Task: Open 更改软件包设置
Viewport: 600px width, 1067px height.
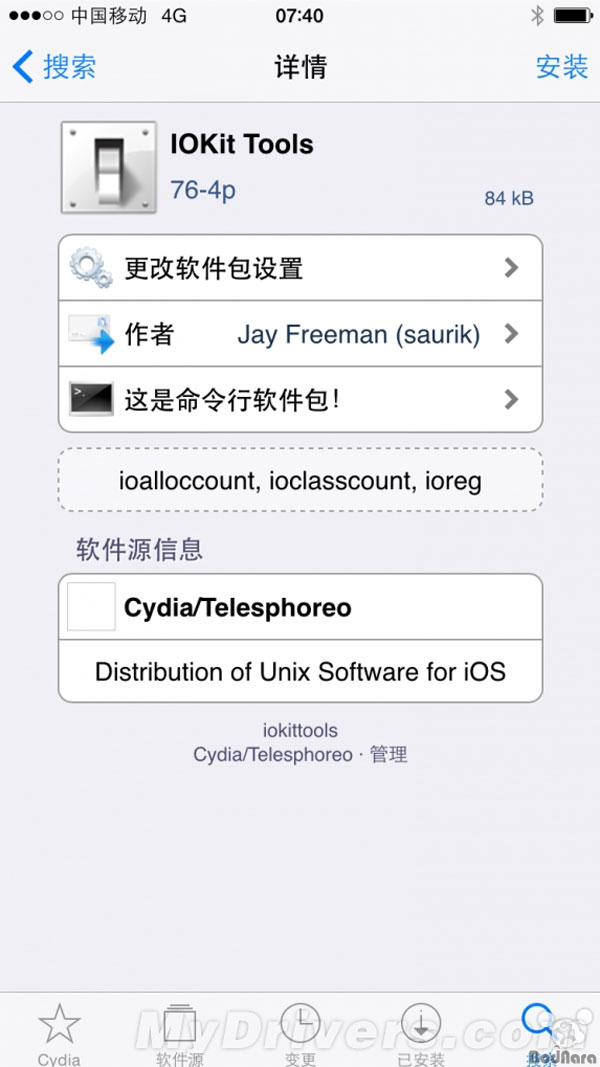Action: (300, 268)
